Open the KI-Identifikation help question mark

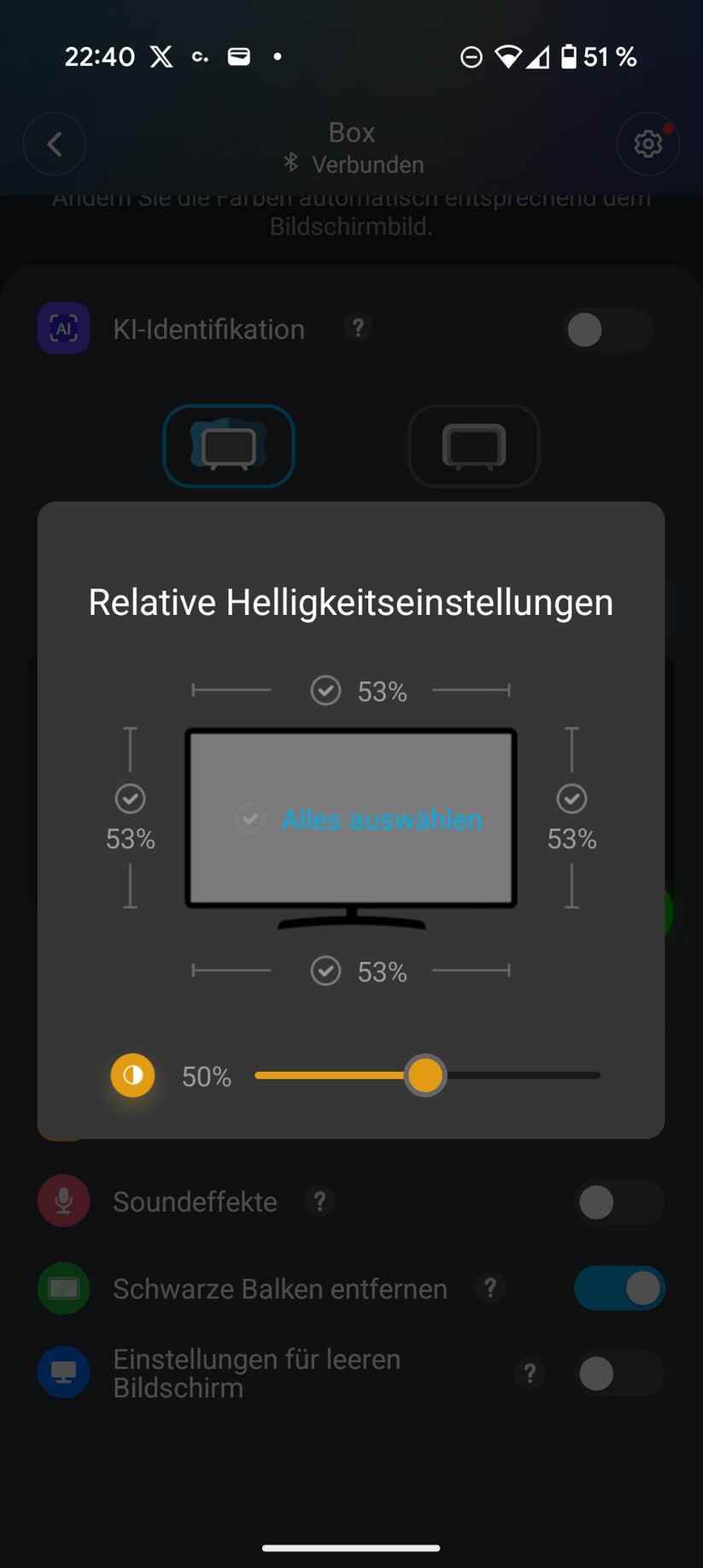pos(358,328)
